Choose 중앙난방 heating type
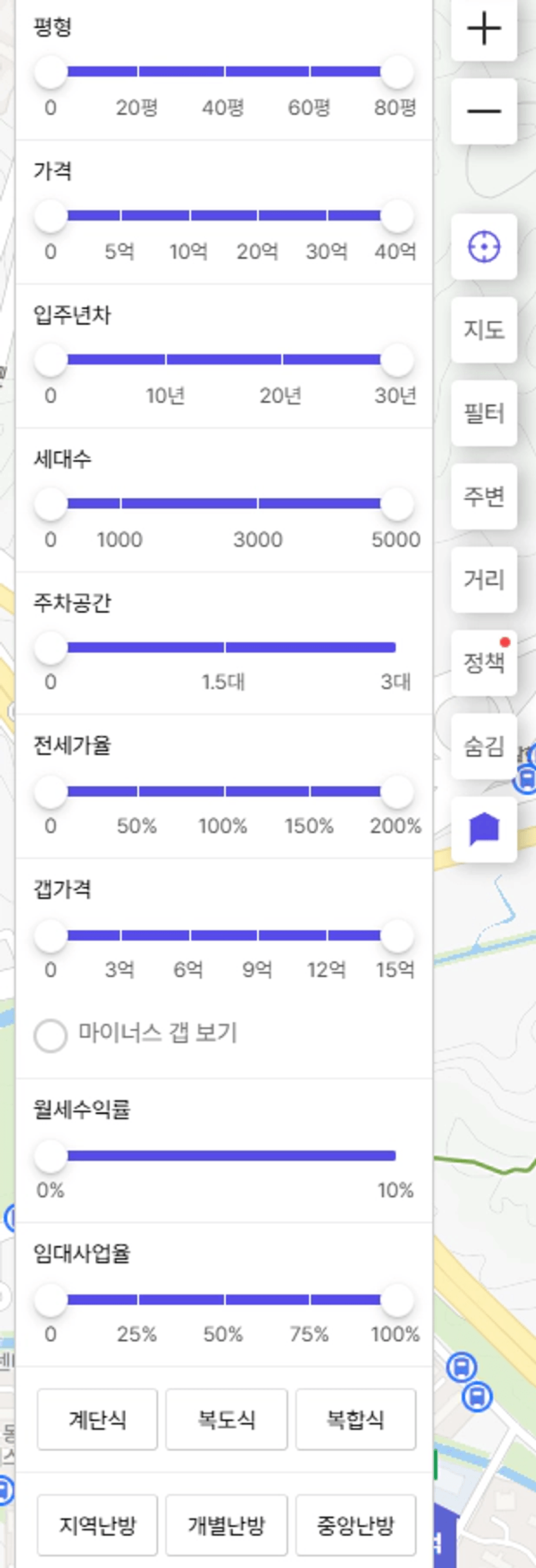The image size is (536, 1568). (355, 1525)
